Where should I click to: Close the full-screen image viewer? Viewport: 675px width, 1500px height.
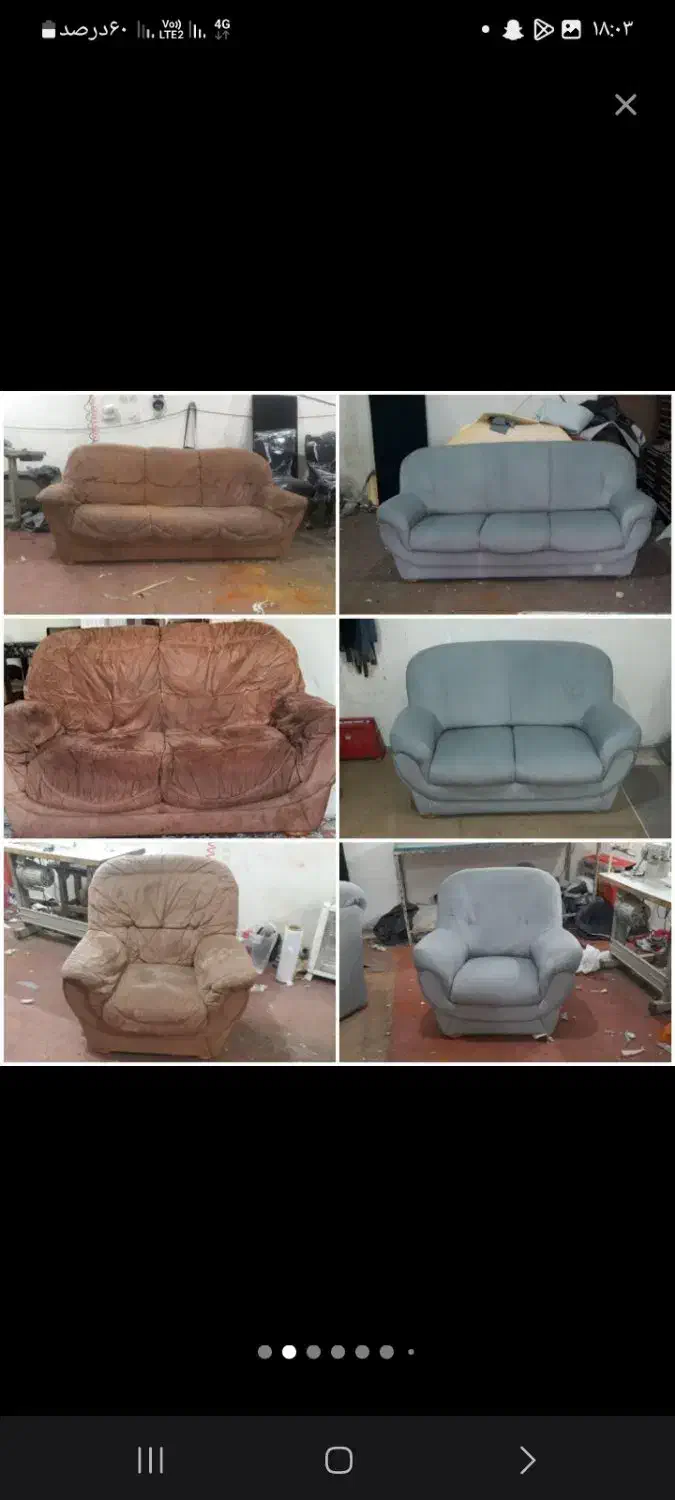coord(625,105)
